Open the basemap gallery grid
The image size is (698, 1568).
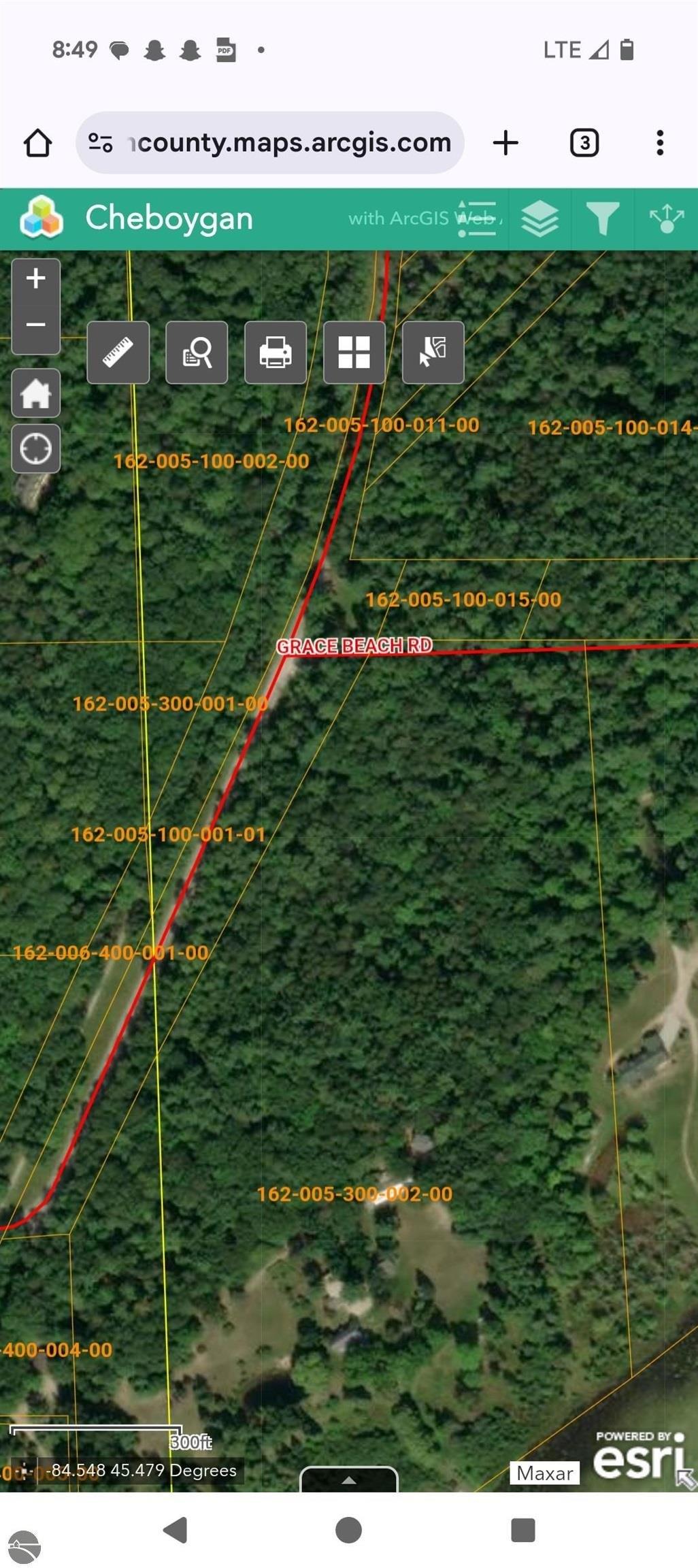[x=354, y=353]
